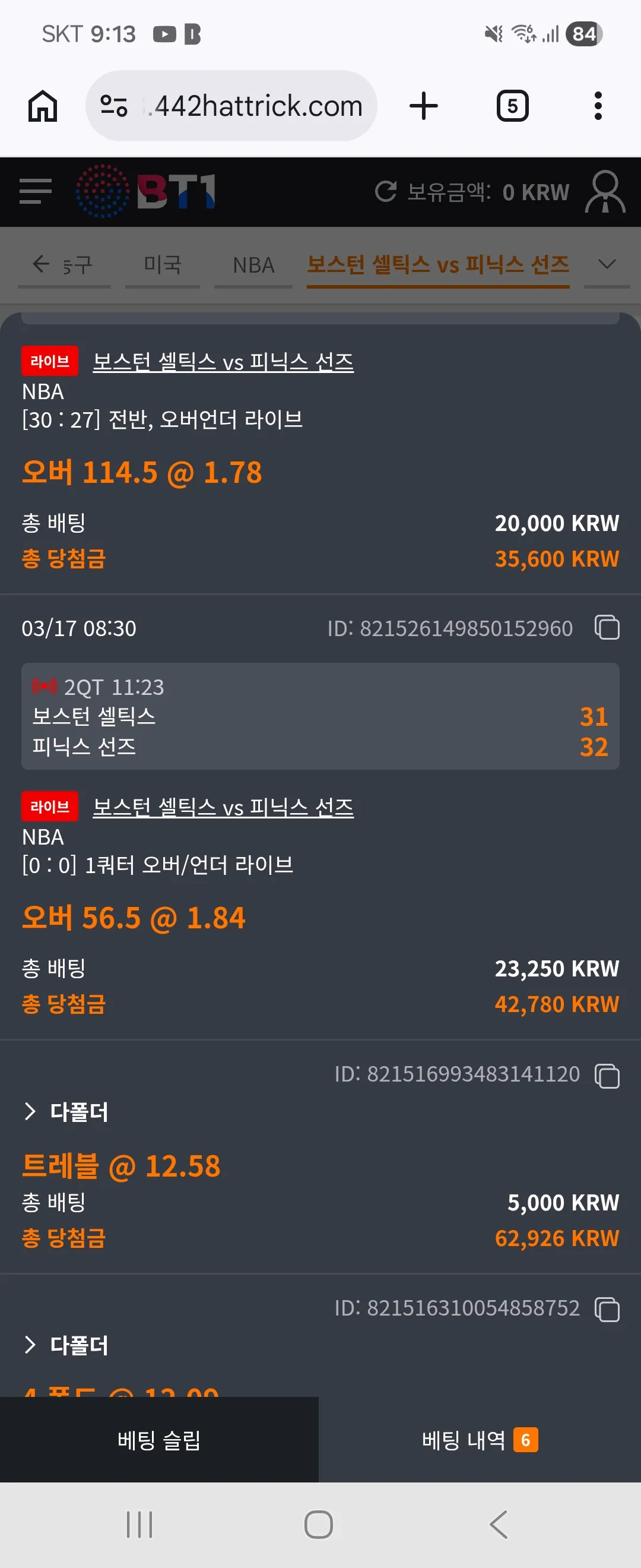641x1568 pixels.
Task: Open a new browser tab
Action: pos(423,106)
